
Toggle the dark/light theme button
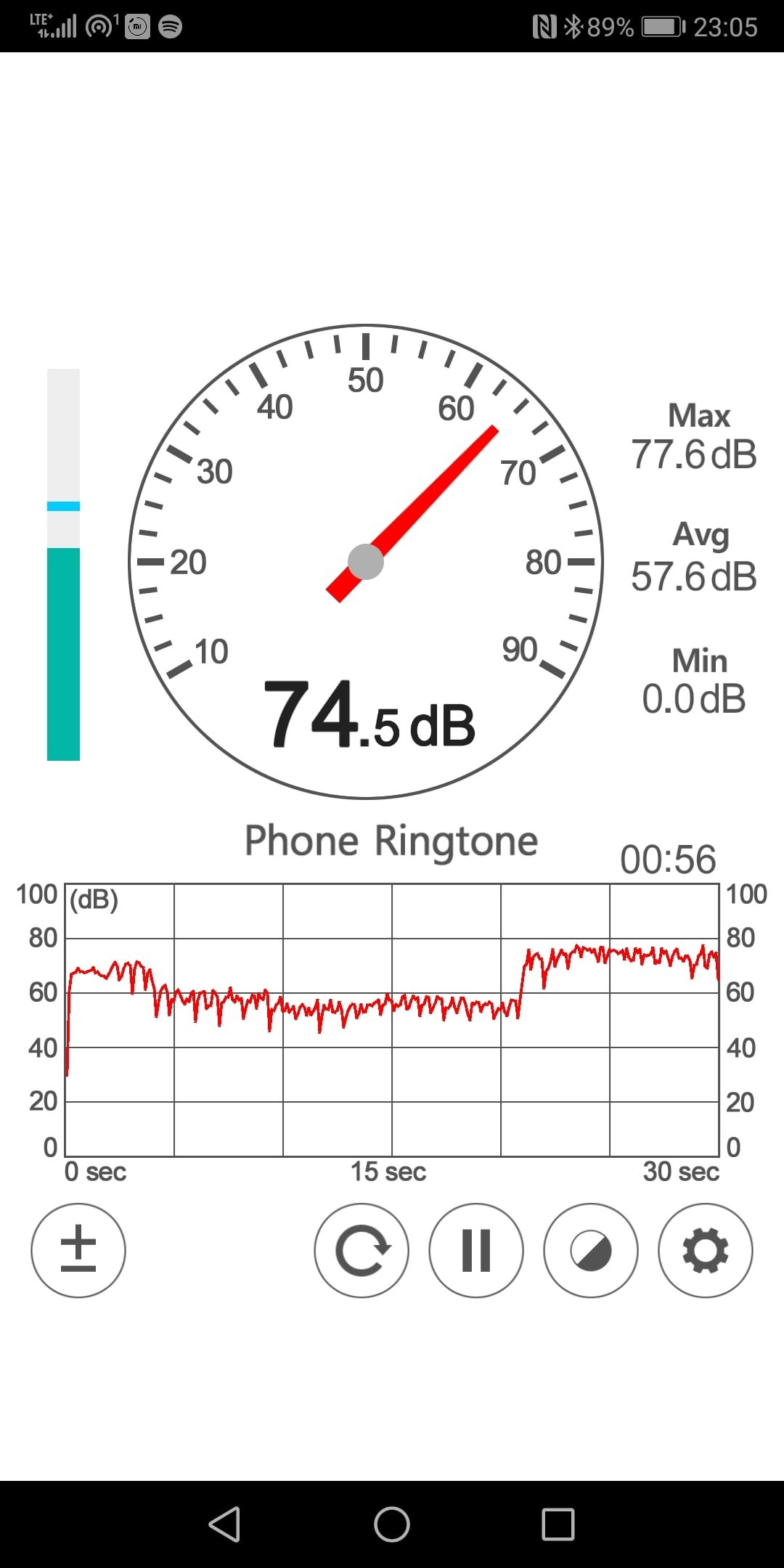(x=591, y=1250)
